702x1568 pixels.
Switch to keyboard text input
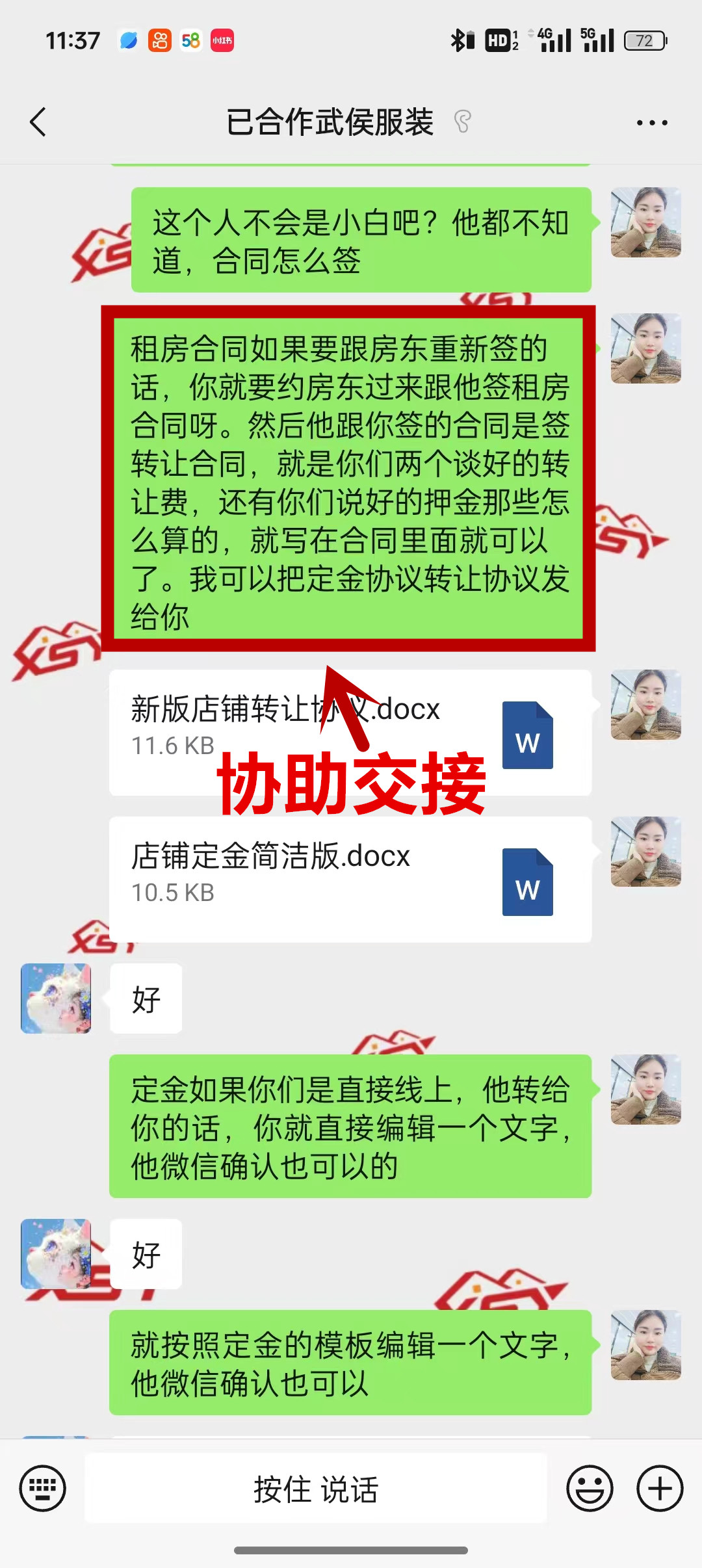43,1488
